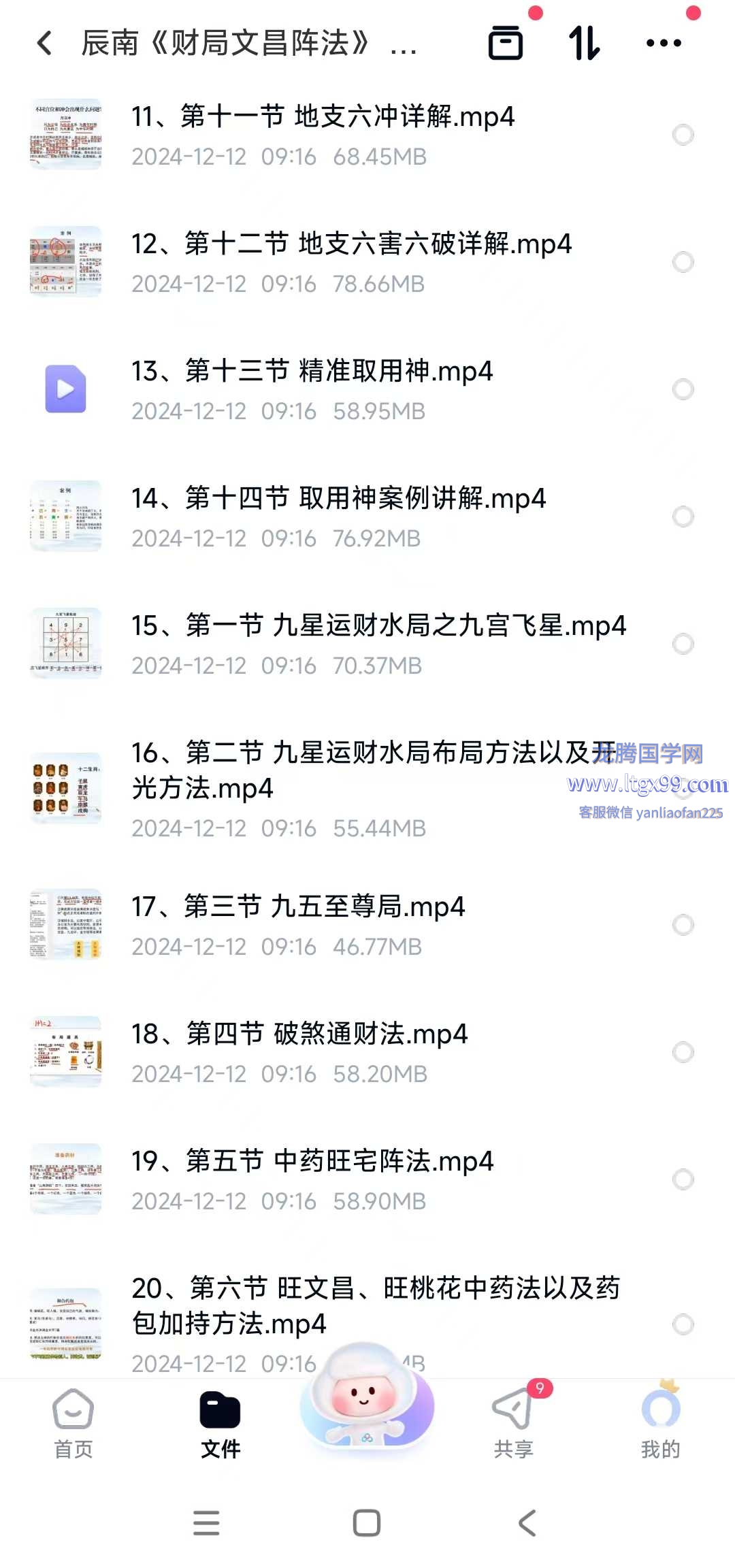The image size is (735, 1568).
Task: Open the astronaut assistant button
Action: click(367, 1402)
